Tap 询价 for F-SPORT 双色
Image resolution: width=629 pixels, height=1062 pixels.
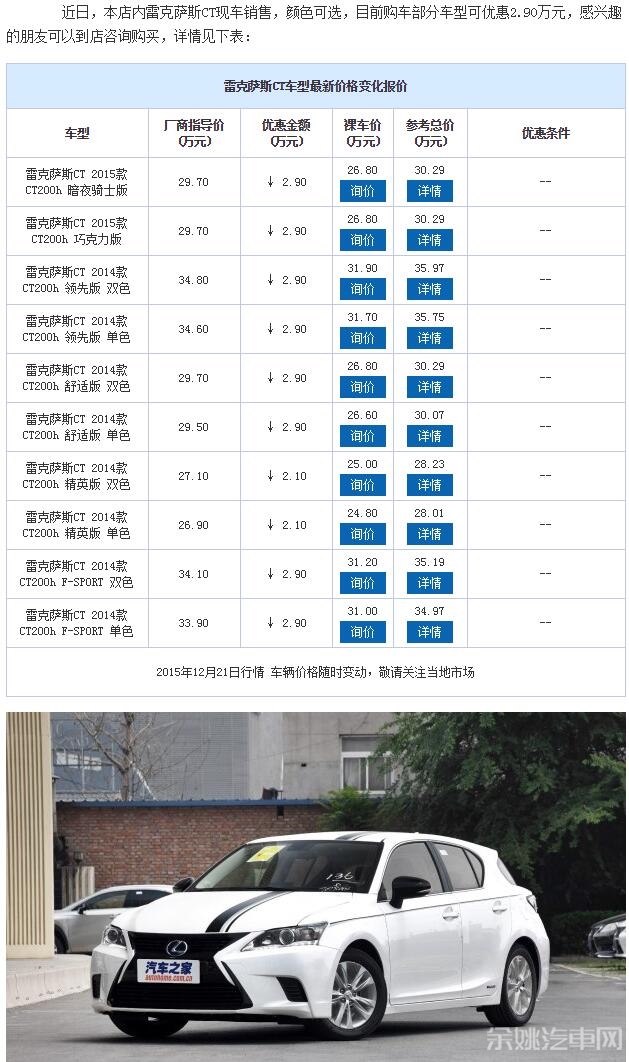tap(362, 583)
